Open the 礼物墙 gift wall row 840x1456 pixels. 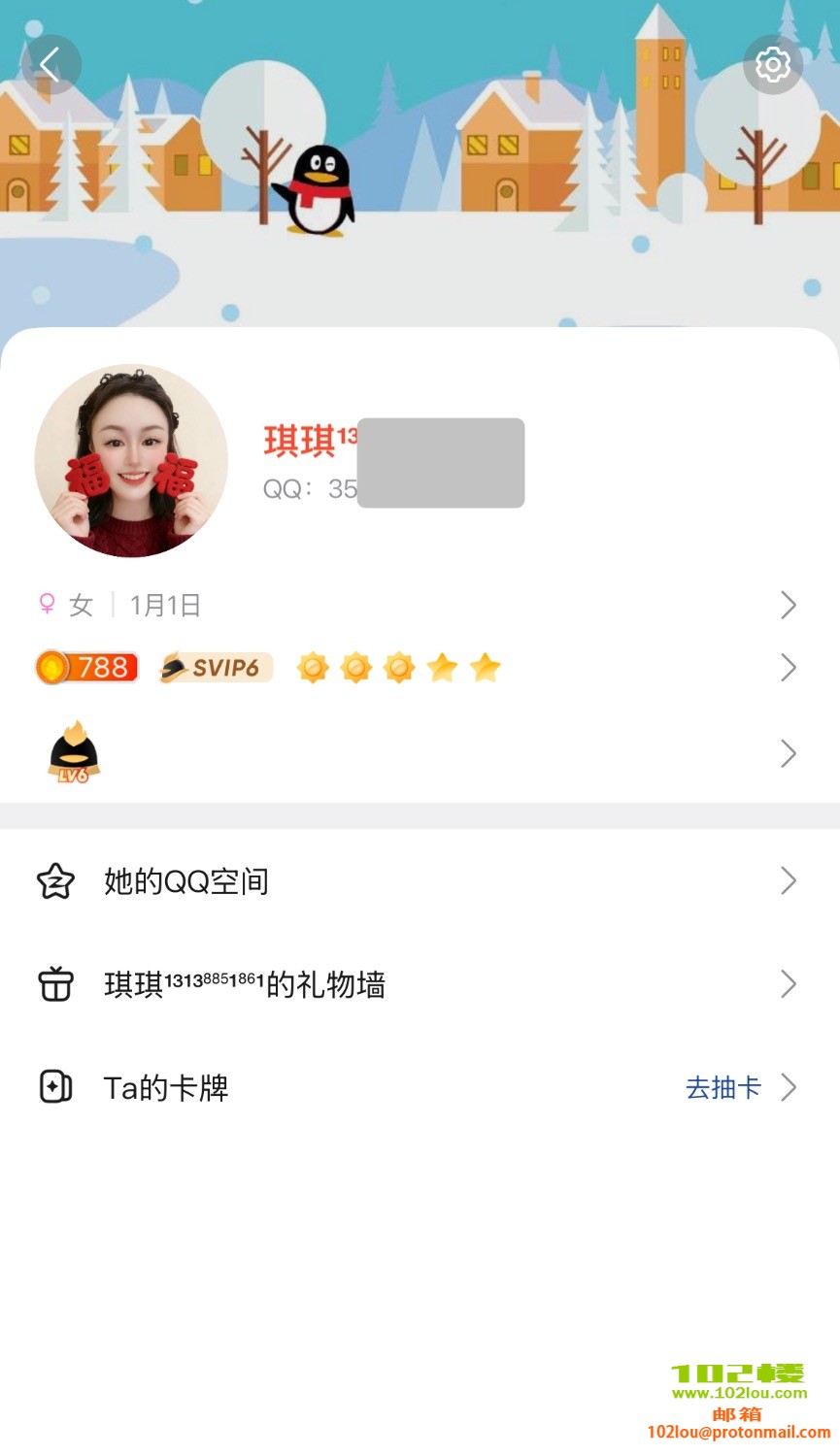pyautogui.click(x=418, y=984)
